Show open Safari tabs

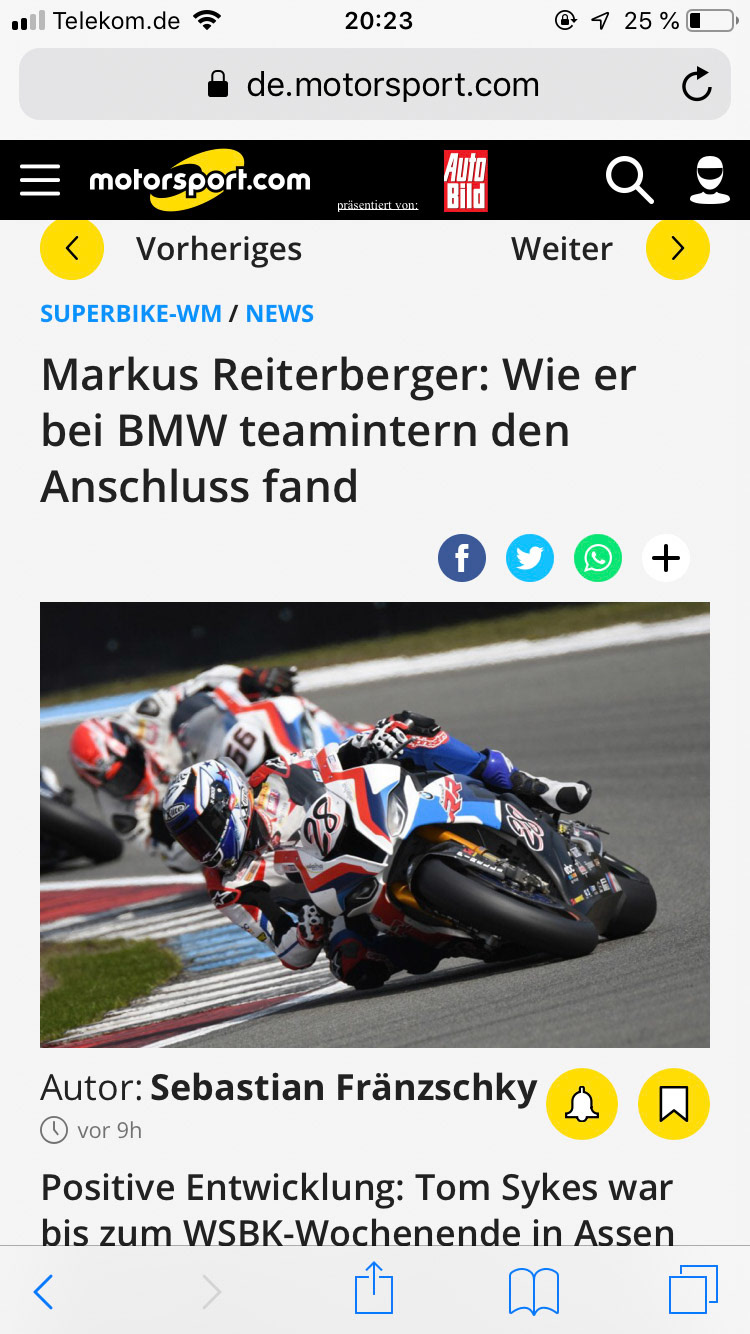click(693, 1290)
